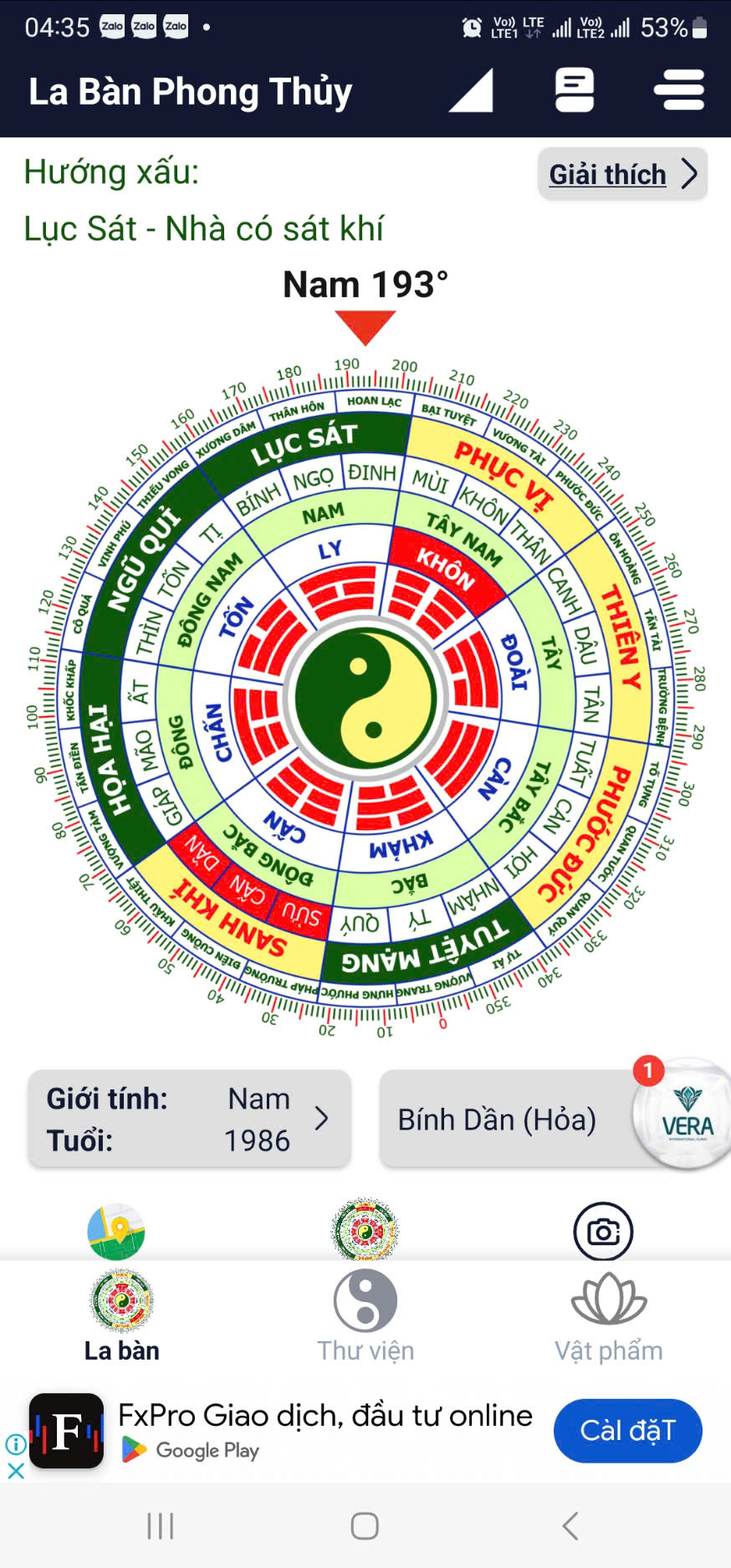731x1568 pixels.
Task: Close the FxPro ad banner
Action: coord(15,1470)
